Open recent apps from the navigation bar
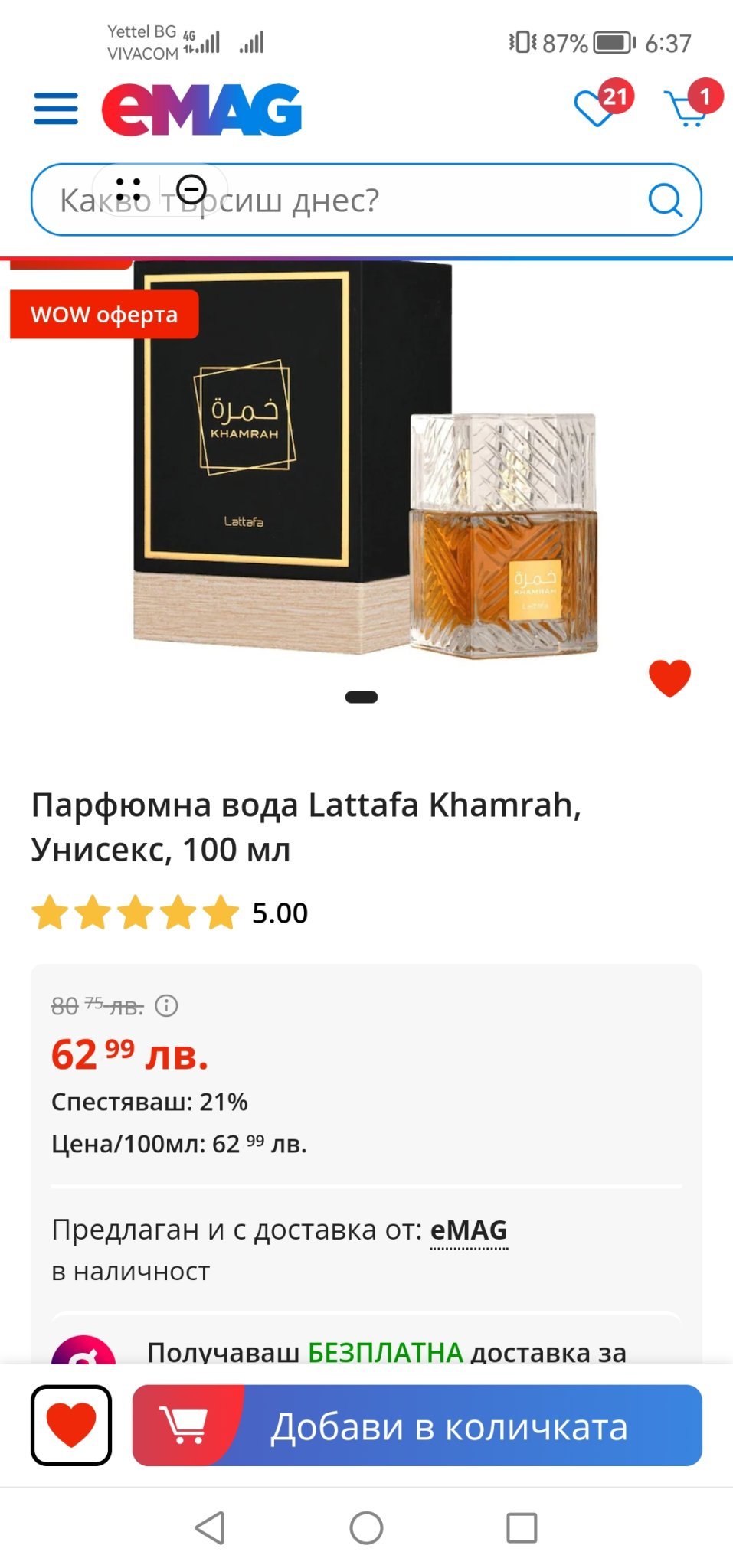Image resolution: width=733 pixels, height=1568 pixels. click(522, 1528)
